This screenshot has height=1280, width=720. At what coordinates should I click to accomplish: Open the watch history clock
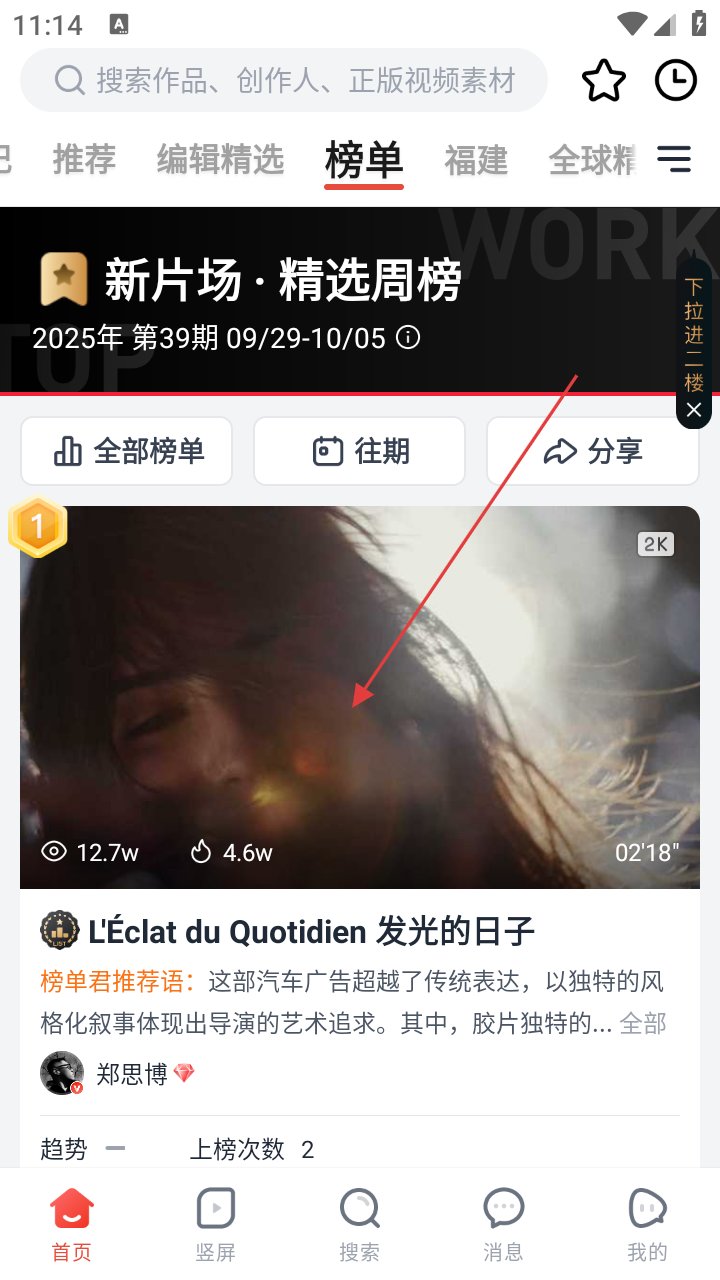click(676, 81)
